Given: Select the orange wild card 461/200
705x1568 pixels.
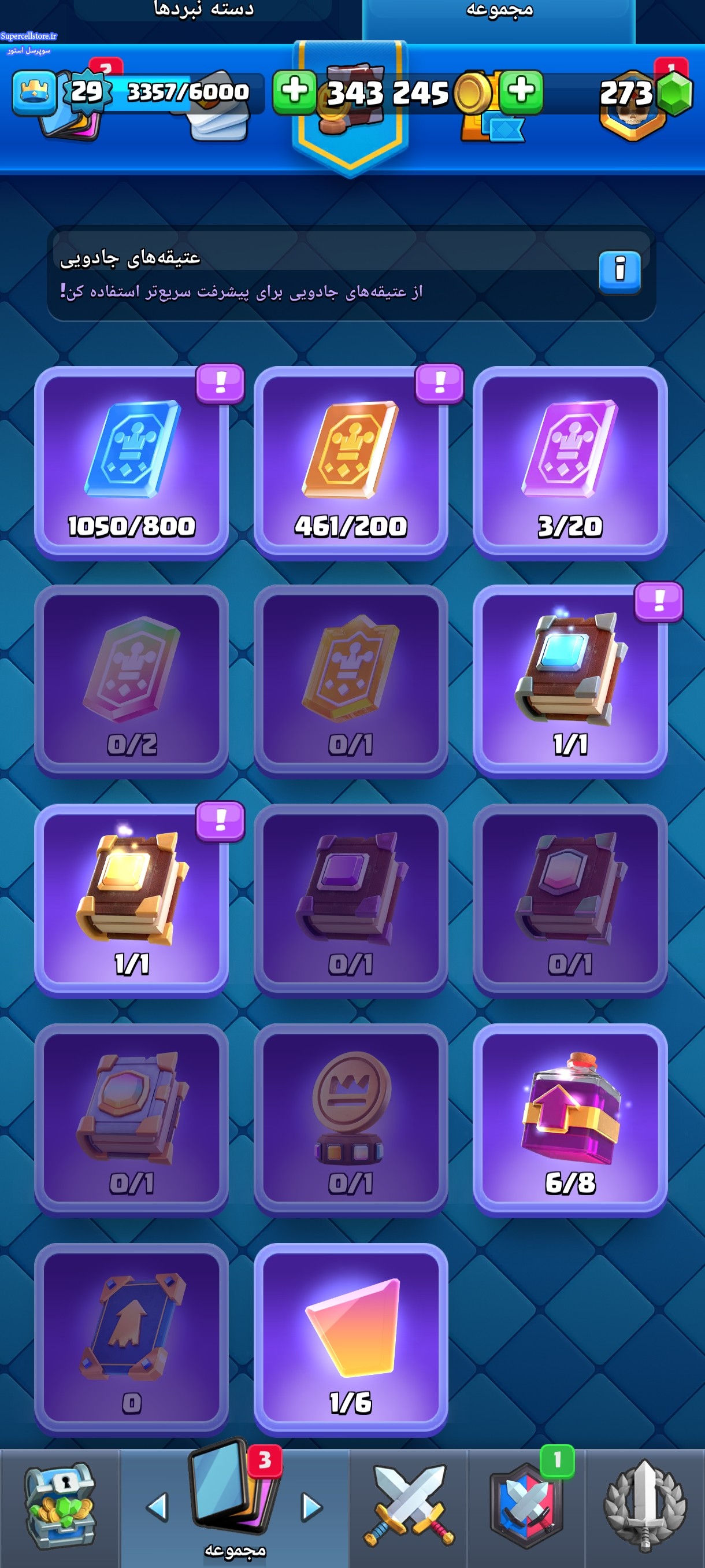Looking at the screenshot, I should point(350,461).
